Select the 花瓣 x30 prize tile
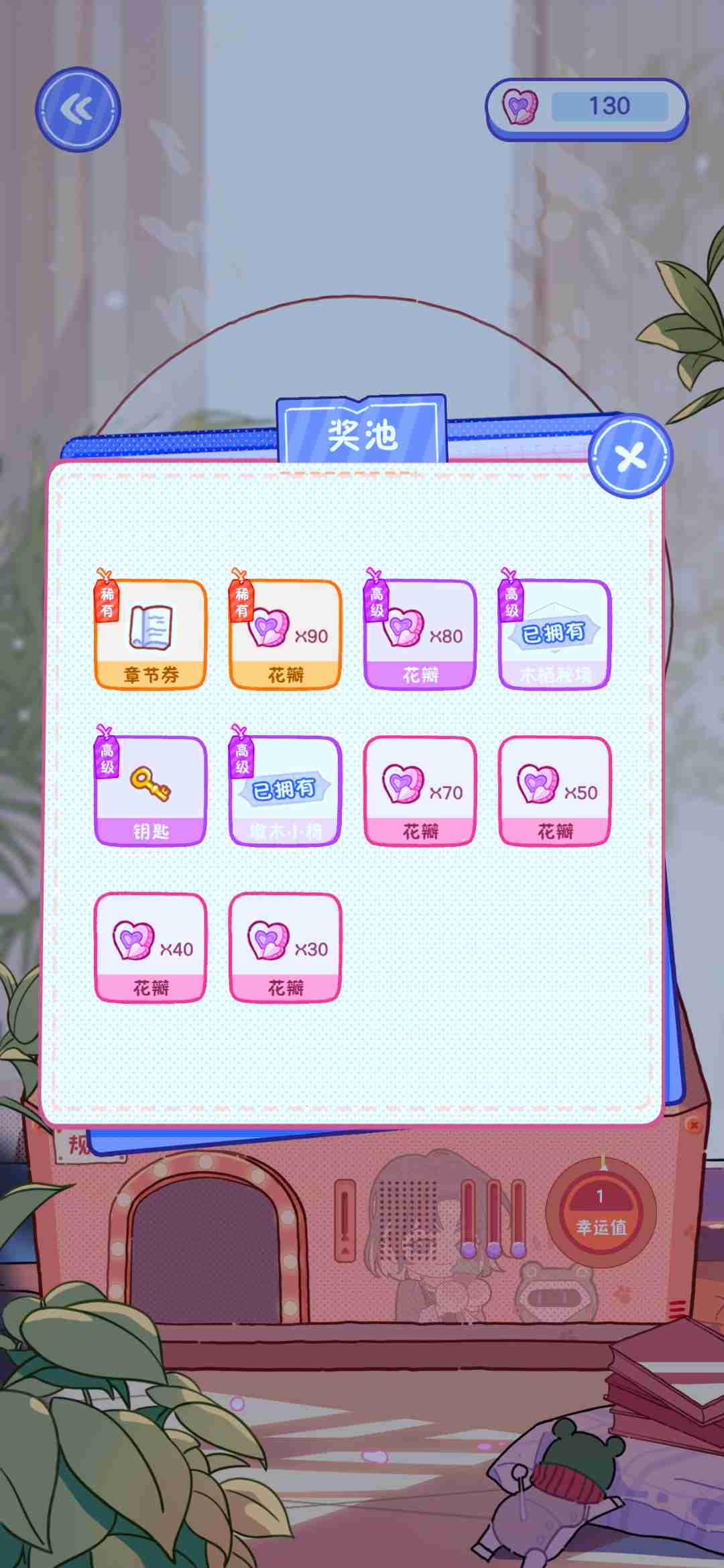Screen dimensions: 724x1568 click(x=286, y=948)
